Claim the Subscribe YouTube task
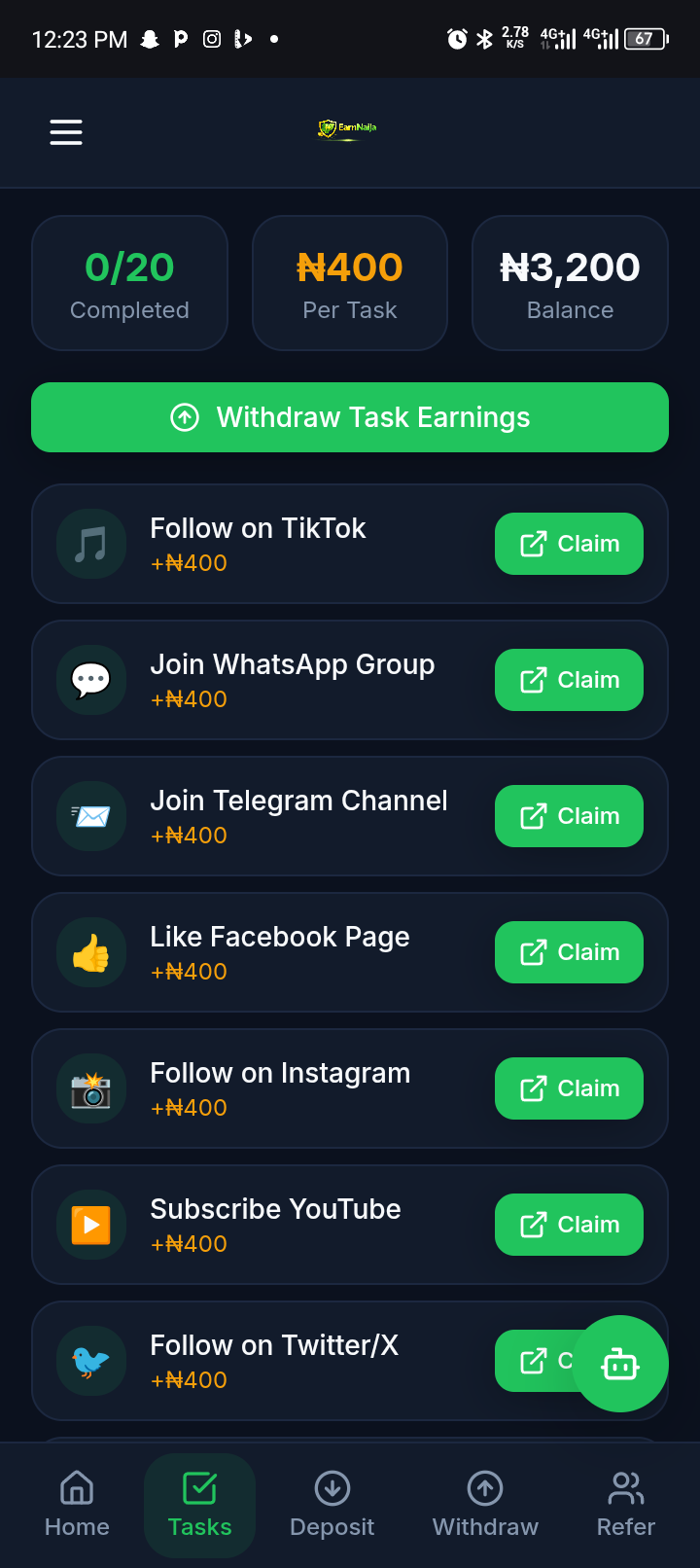700x1568 pixels. point(569,1225)
